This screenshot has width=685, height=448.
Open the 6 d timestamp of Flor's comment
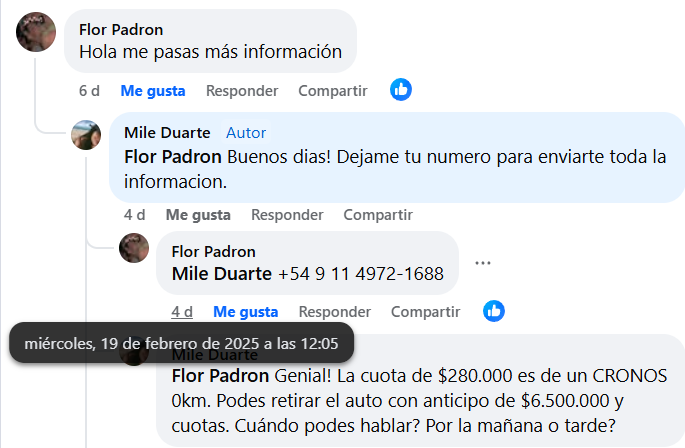tap(89, 90)
